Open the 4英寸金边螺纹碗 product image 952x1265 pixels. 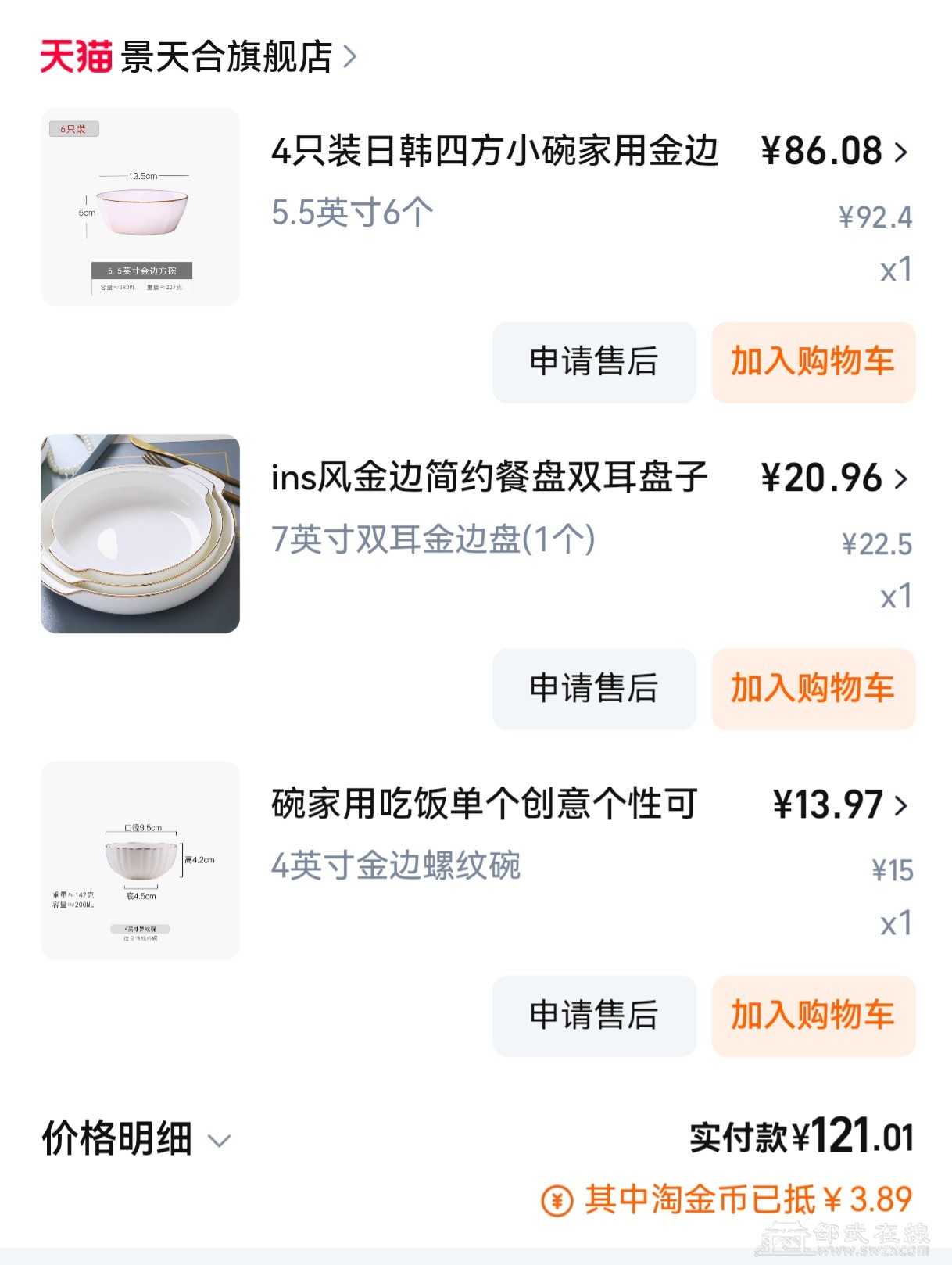click(140, 860)
